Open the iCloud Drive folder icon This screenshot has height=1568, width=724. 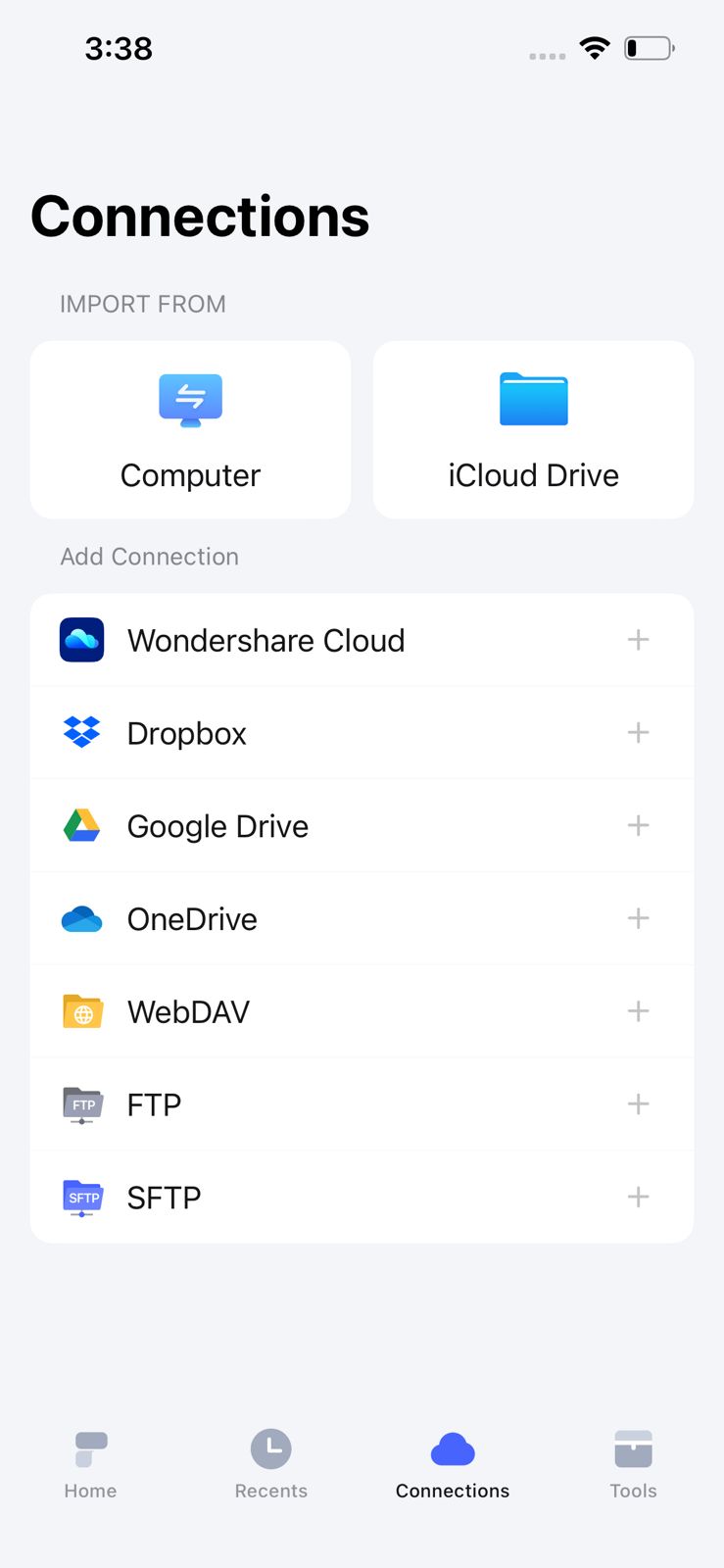pos(533,399)
